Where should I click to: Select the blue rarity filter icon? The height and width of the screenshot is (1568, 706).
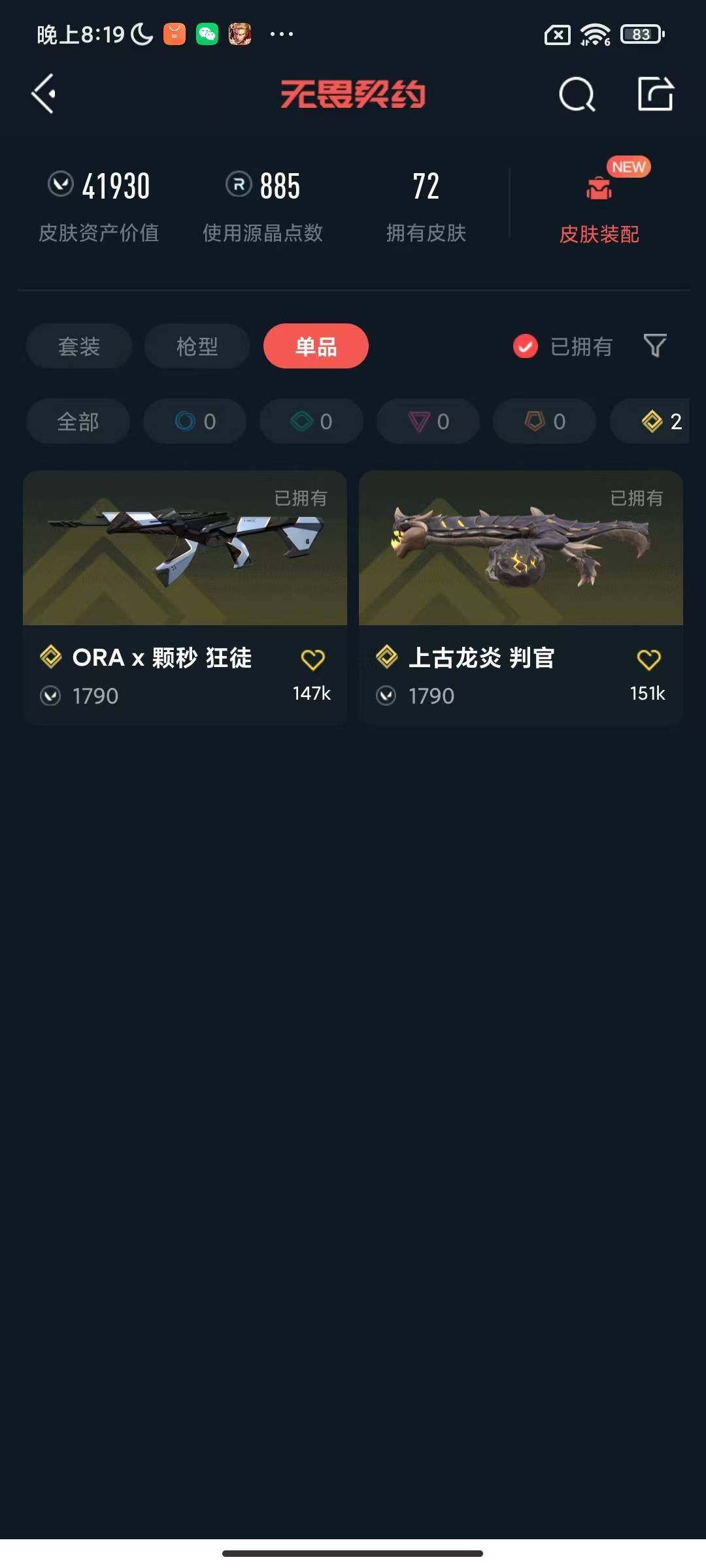184,421
